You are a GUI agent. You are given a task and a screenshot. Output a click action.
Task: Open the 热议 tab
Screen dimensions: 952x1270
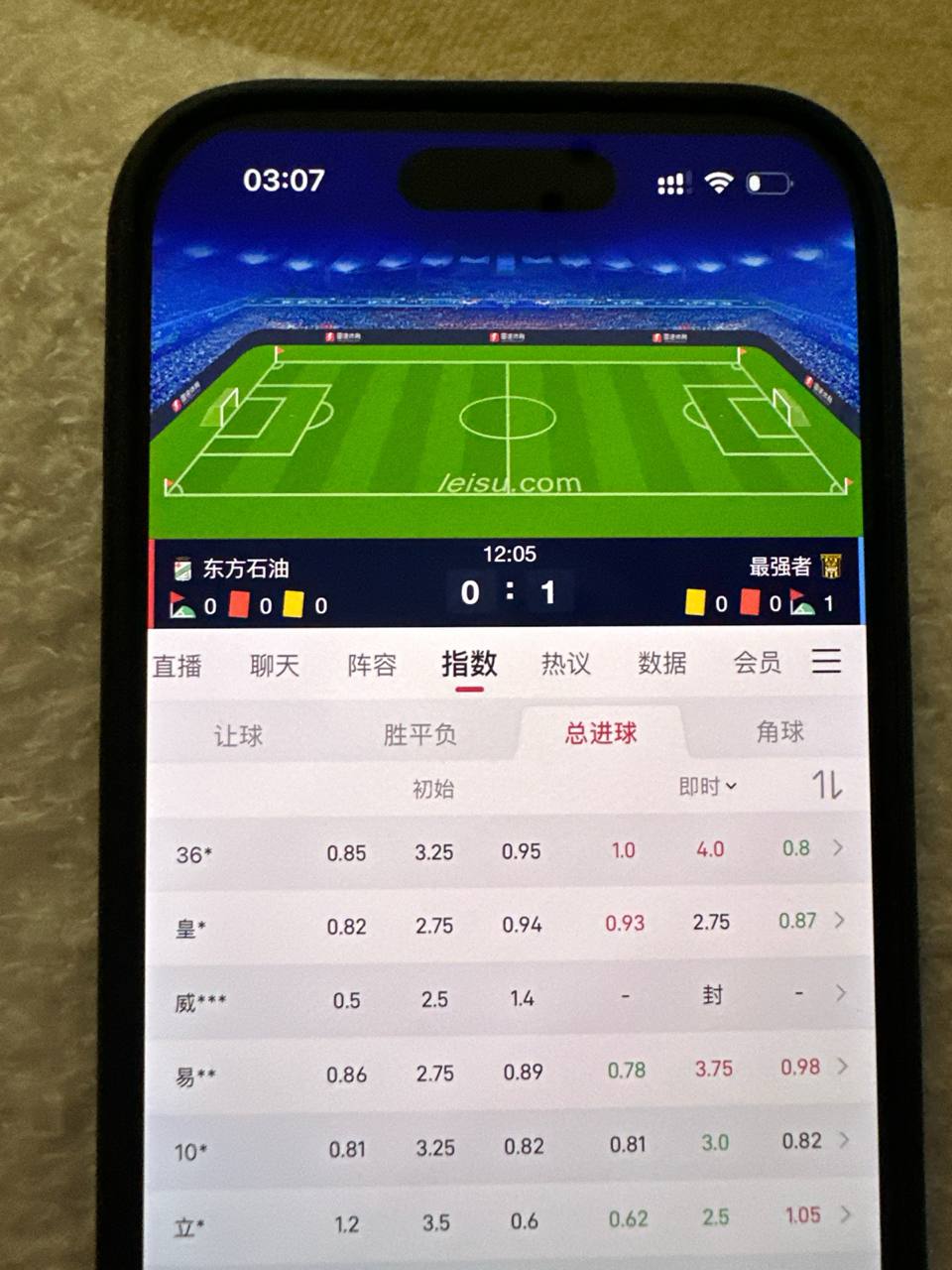565,663
